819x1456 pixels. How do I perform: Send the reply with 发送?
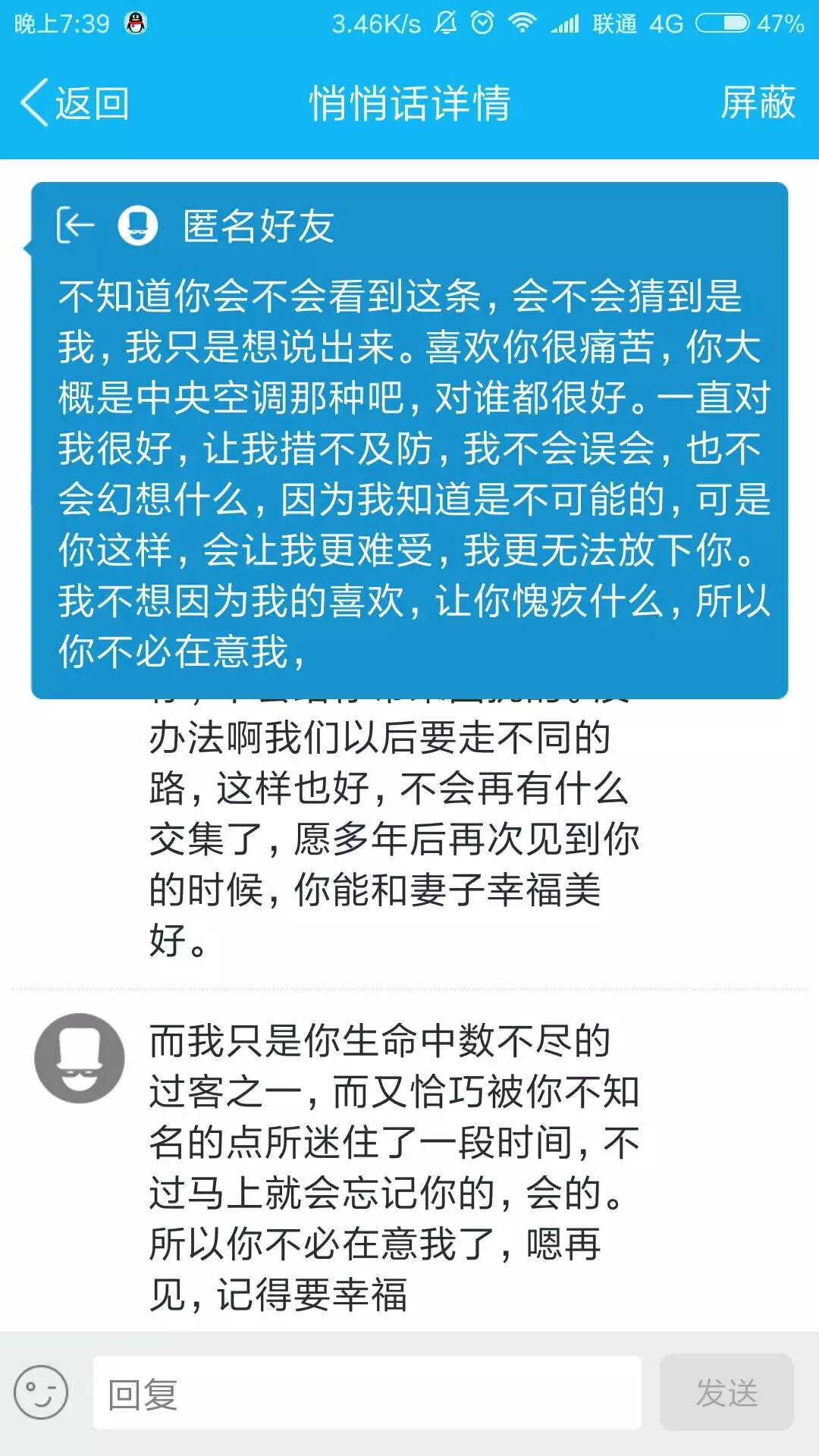point(726,1393)
